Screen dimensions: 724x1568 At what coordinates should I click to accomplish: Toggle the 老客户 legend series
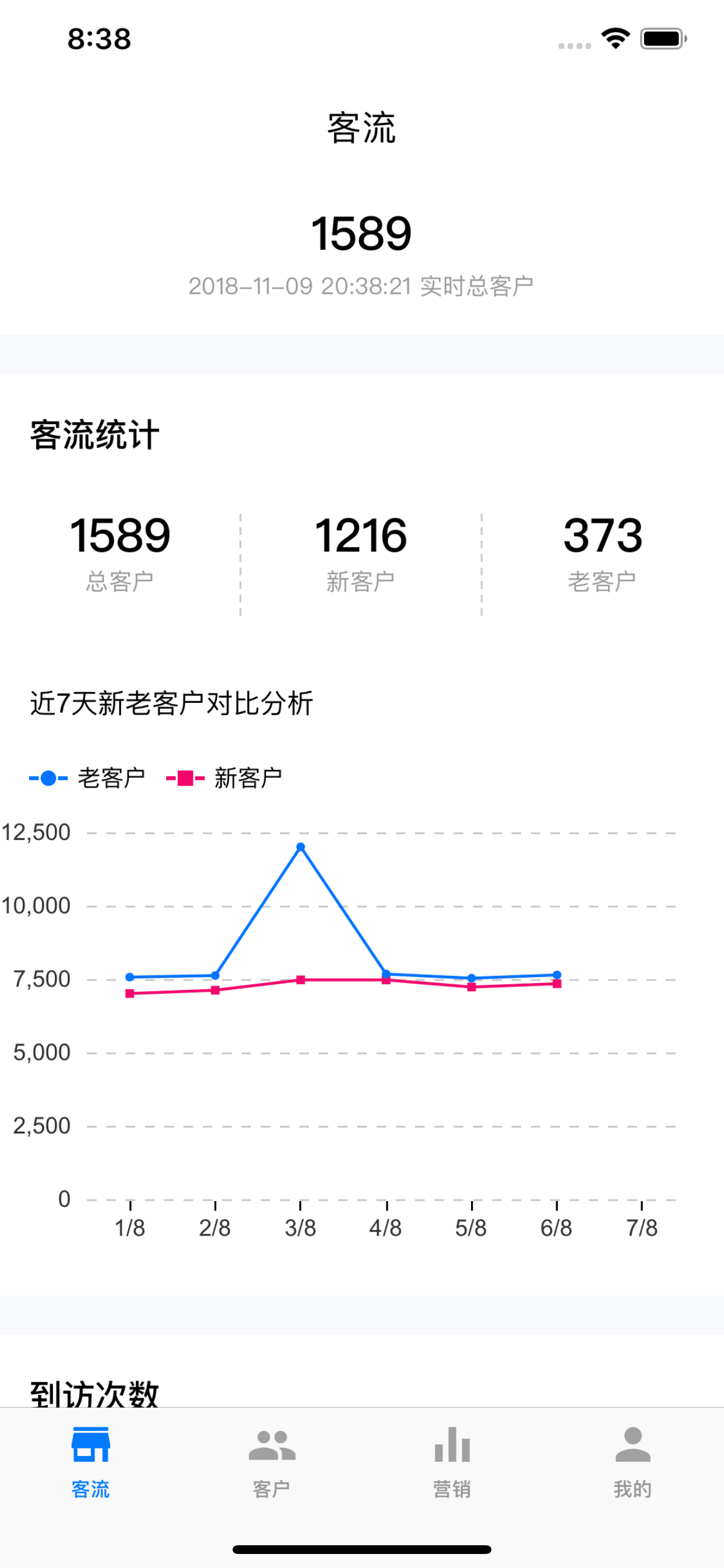[x=87, y=778]
